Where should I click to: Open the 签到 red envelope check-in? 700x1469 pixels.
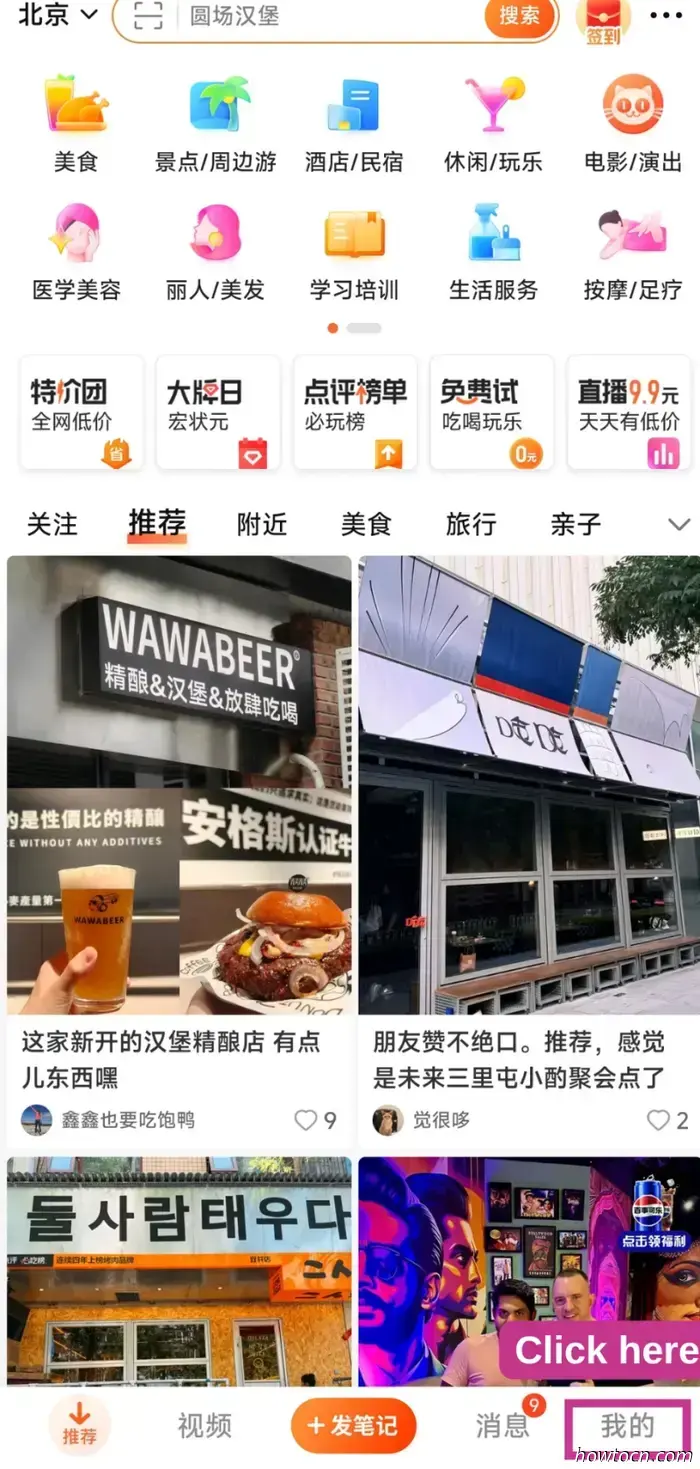pyautogui.click(x=603, y=20)
